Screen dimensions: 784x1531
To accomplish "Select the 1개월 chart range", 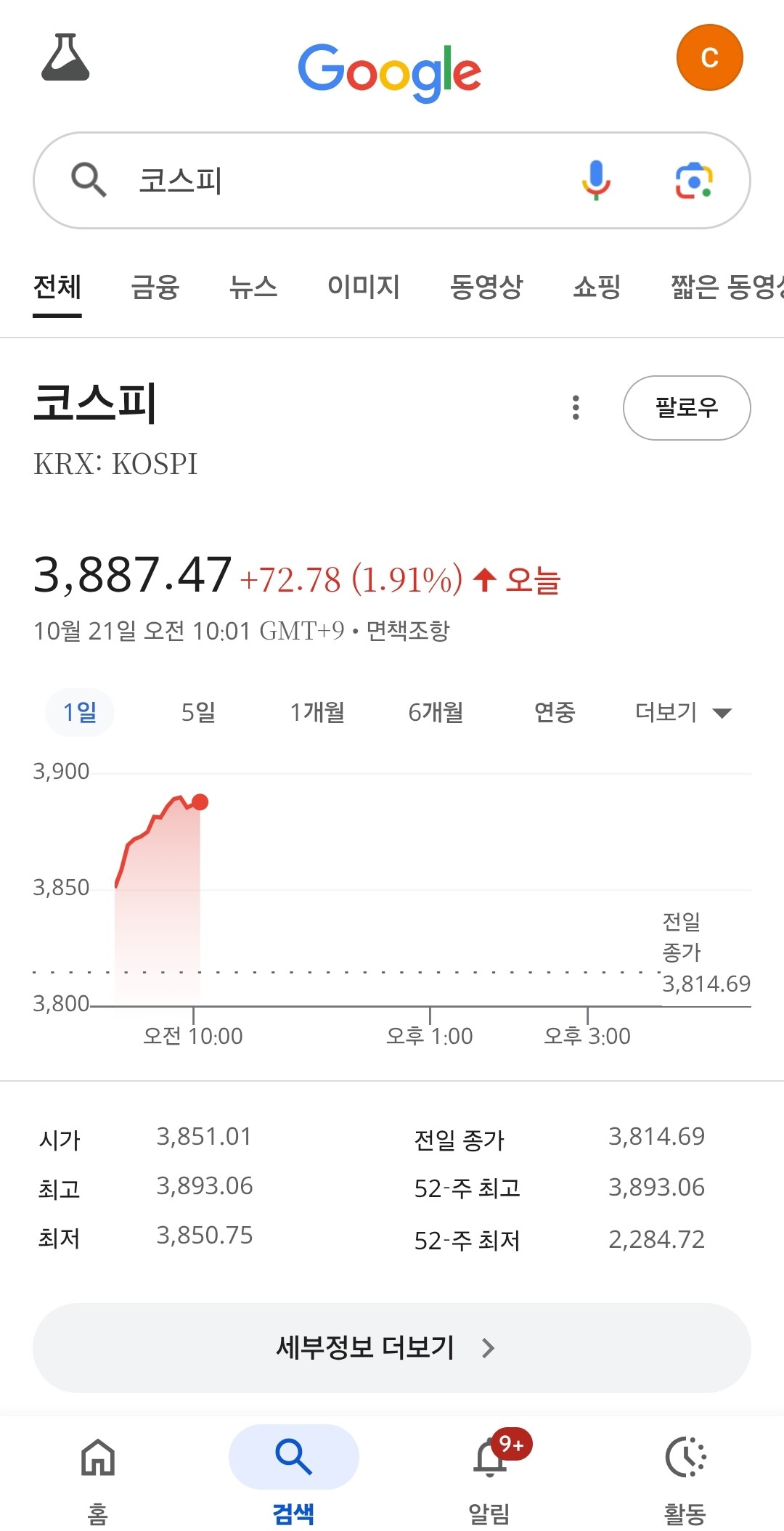I will pos(317,712).
